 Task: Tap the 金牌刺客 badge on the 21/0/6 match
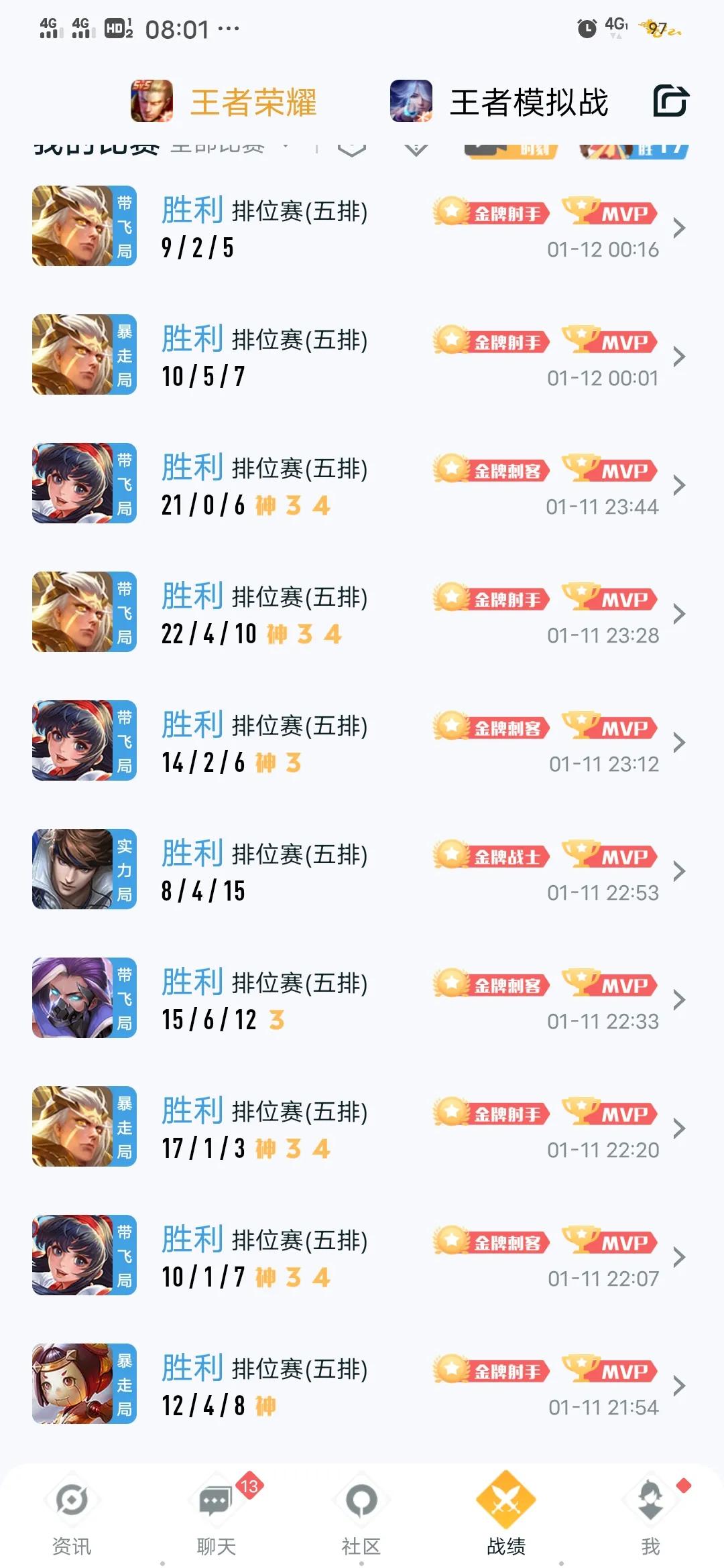[491, 472]
